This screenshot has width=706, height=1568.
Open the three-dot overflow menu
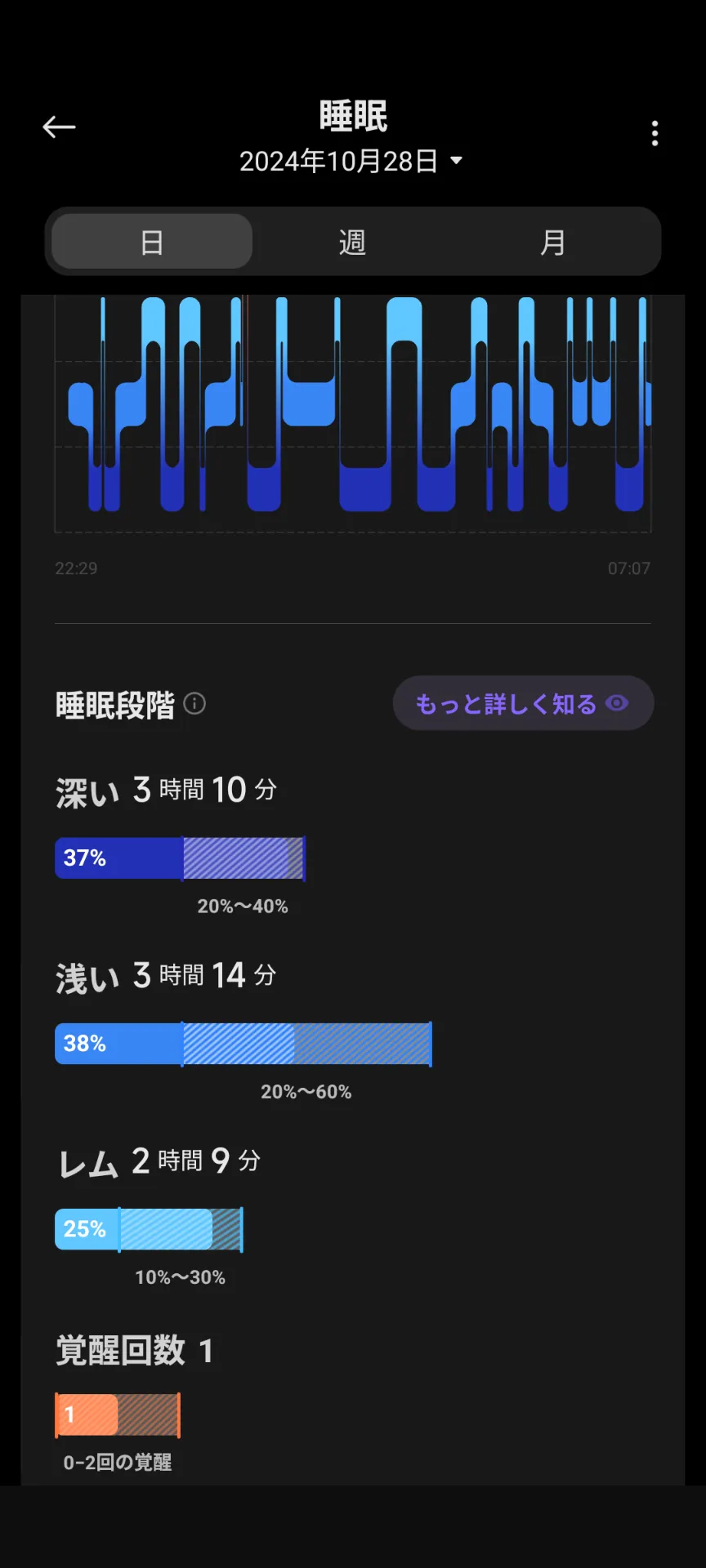click(x=655, y=133)
